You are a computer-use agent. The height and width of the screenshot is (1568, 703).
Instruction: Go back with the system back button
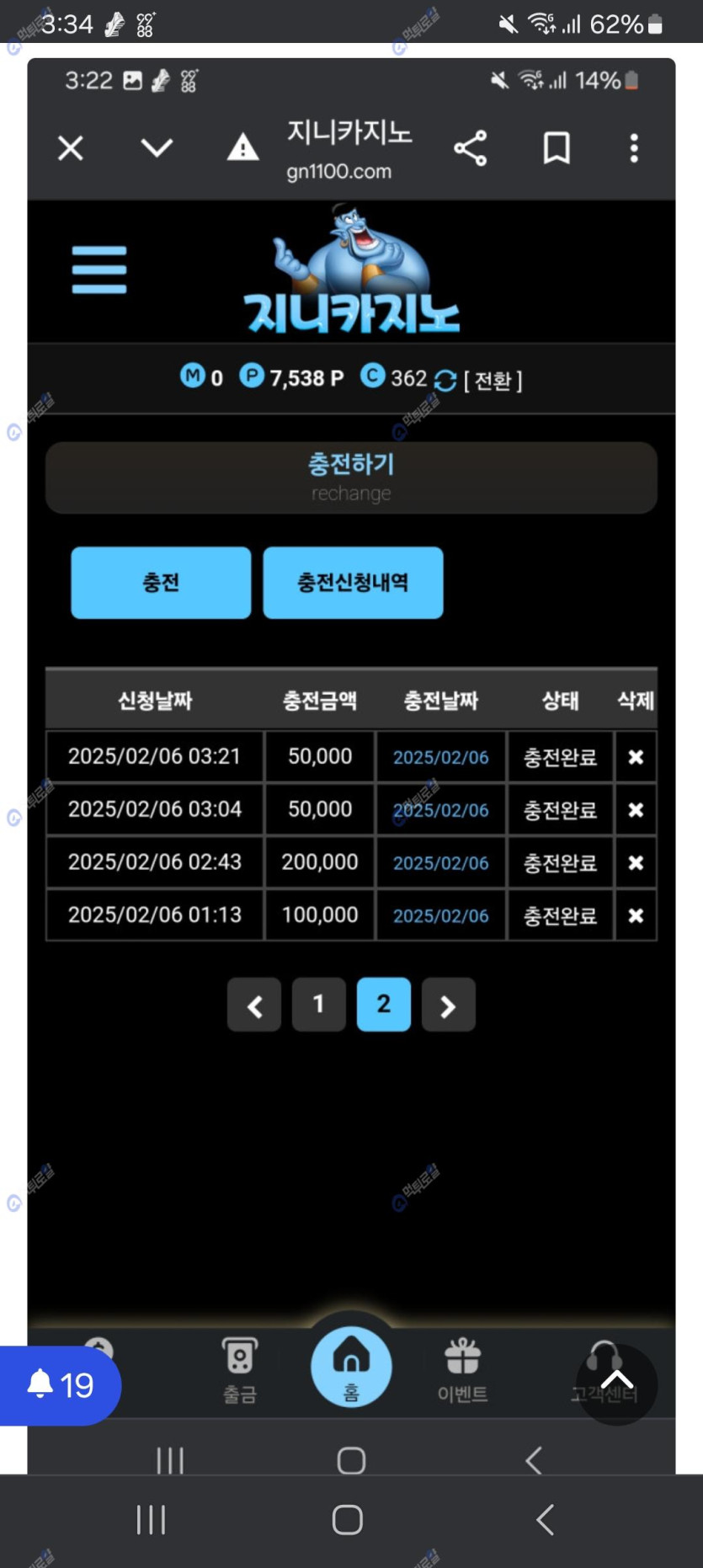point(545,1520)
